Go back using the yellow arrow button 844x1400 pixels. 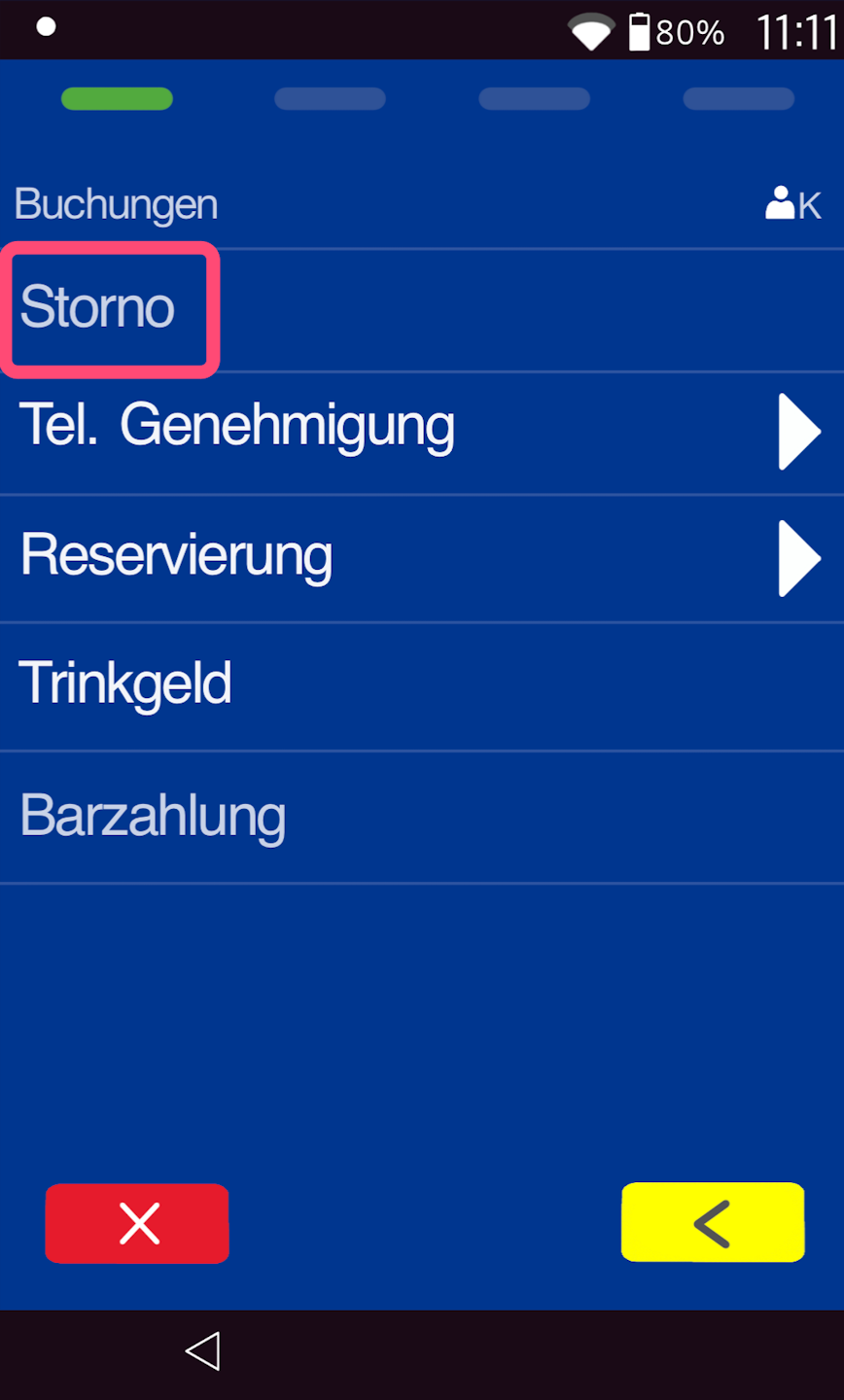713,1223
